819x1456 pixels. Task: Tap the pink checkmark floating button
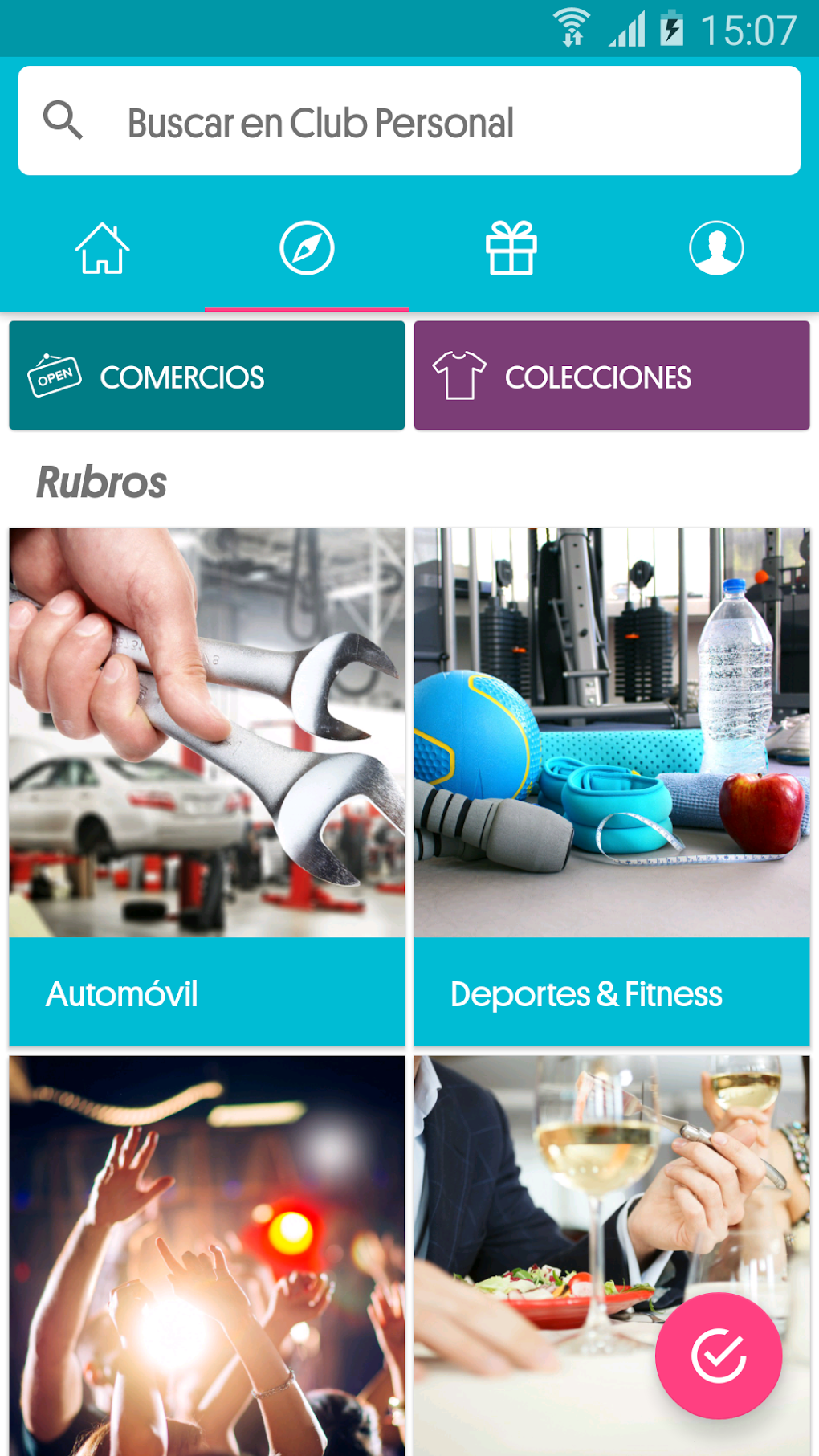point(719,1356)
